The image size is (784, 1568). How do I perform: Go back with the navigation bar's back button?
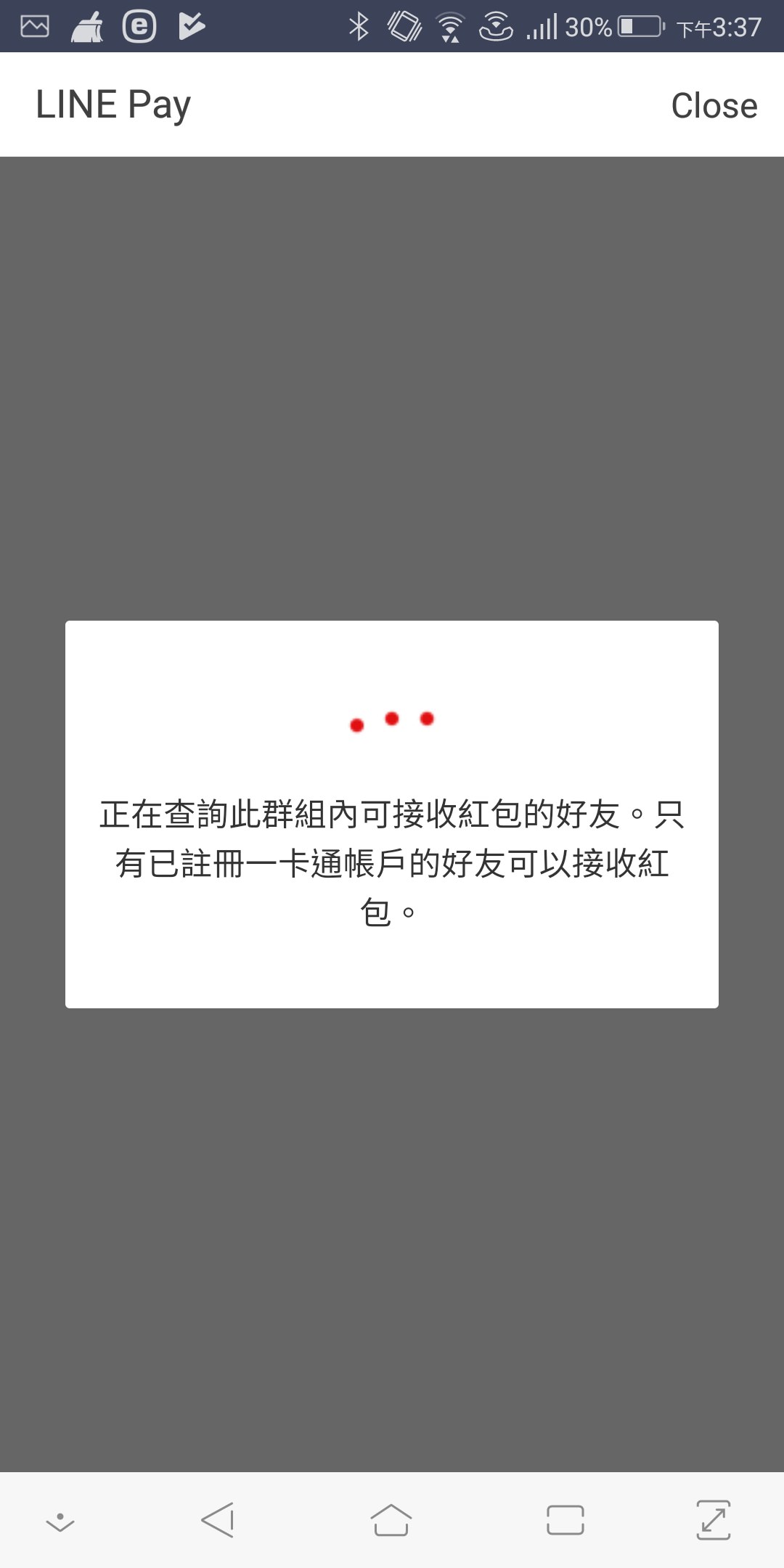click(217, 1520)
